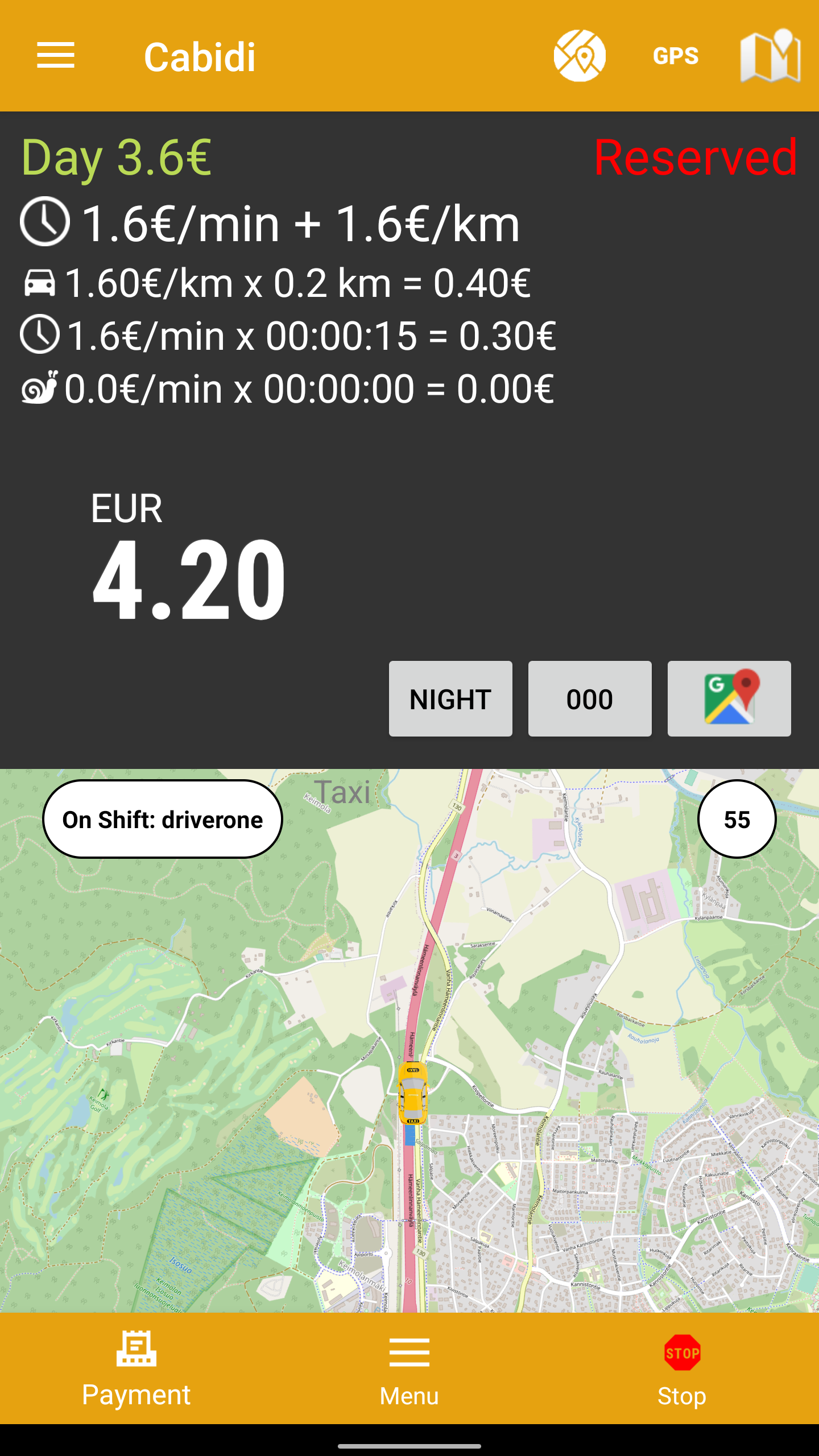Switch to the NIGHT tariff
Image resolution: width=819 pixels, height=1456 pixels.
pos(450,698)
